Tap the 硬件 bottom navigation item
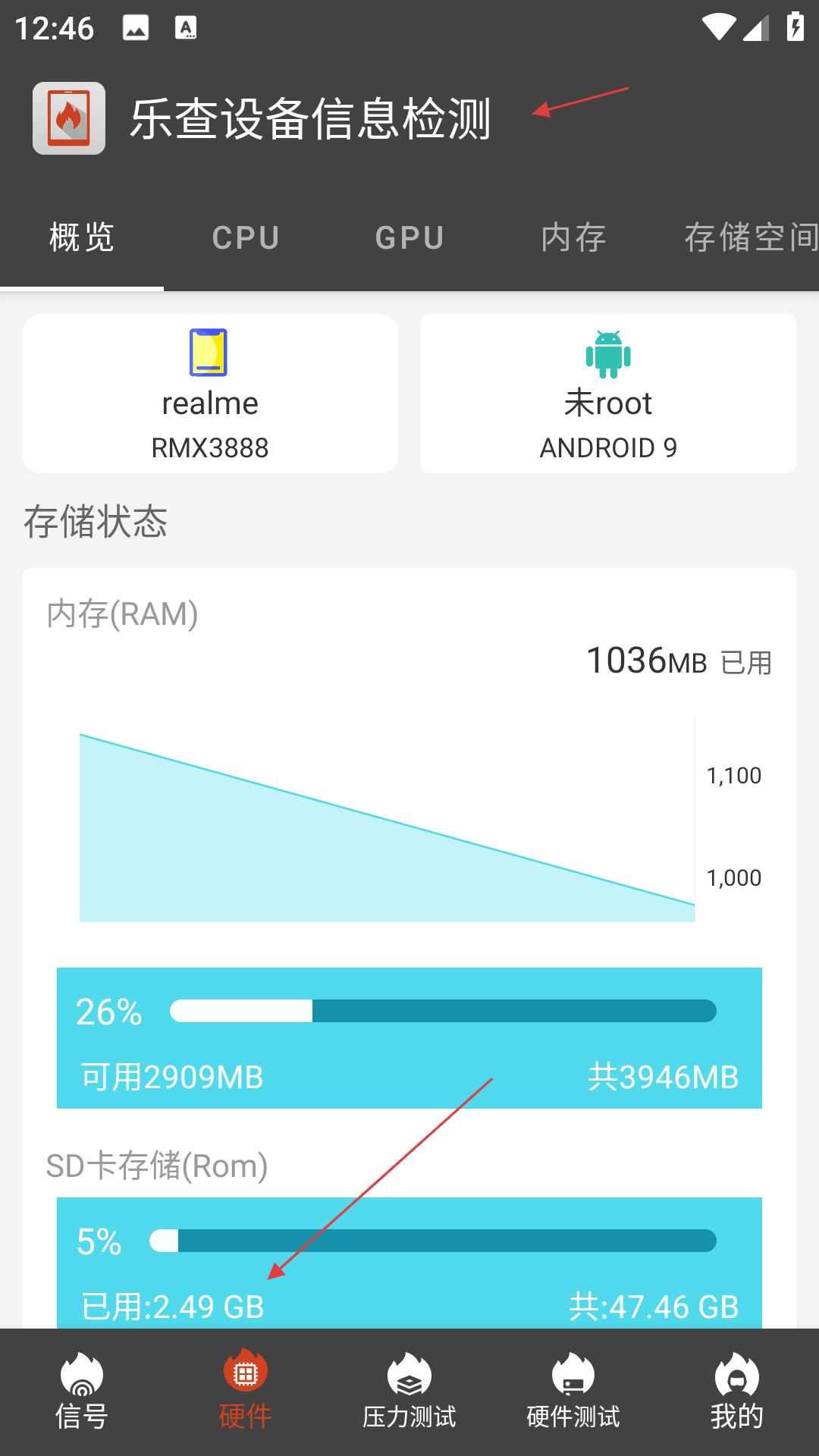The height and width of the screenshot is (1456, 819). click(246, 1392)
